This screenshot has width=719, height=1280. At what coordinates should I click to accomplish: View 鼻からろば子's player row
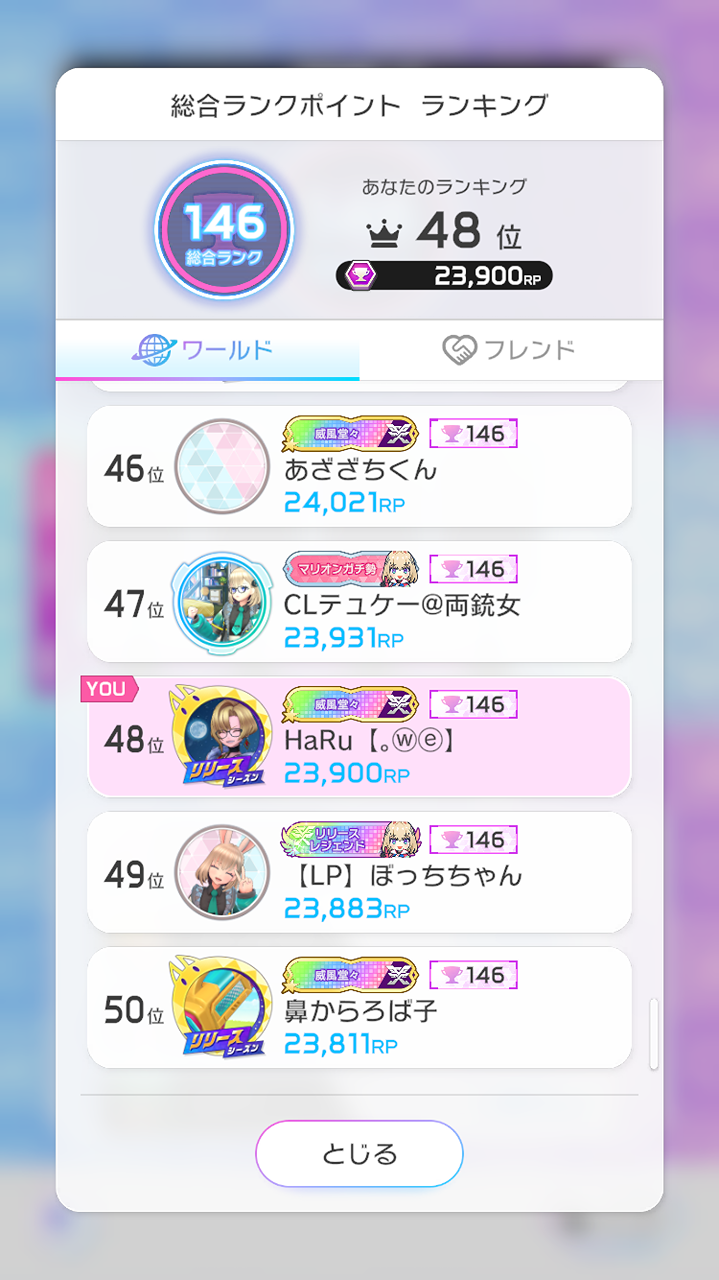(x=359, y=1008)
